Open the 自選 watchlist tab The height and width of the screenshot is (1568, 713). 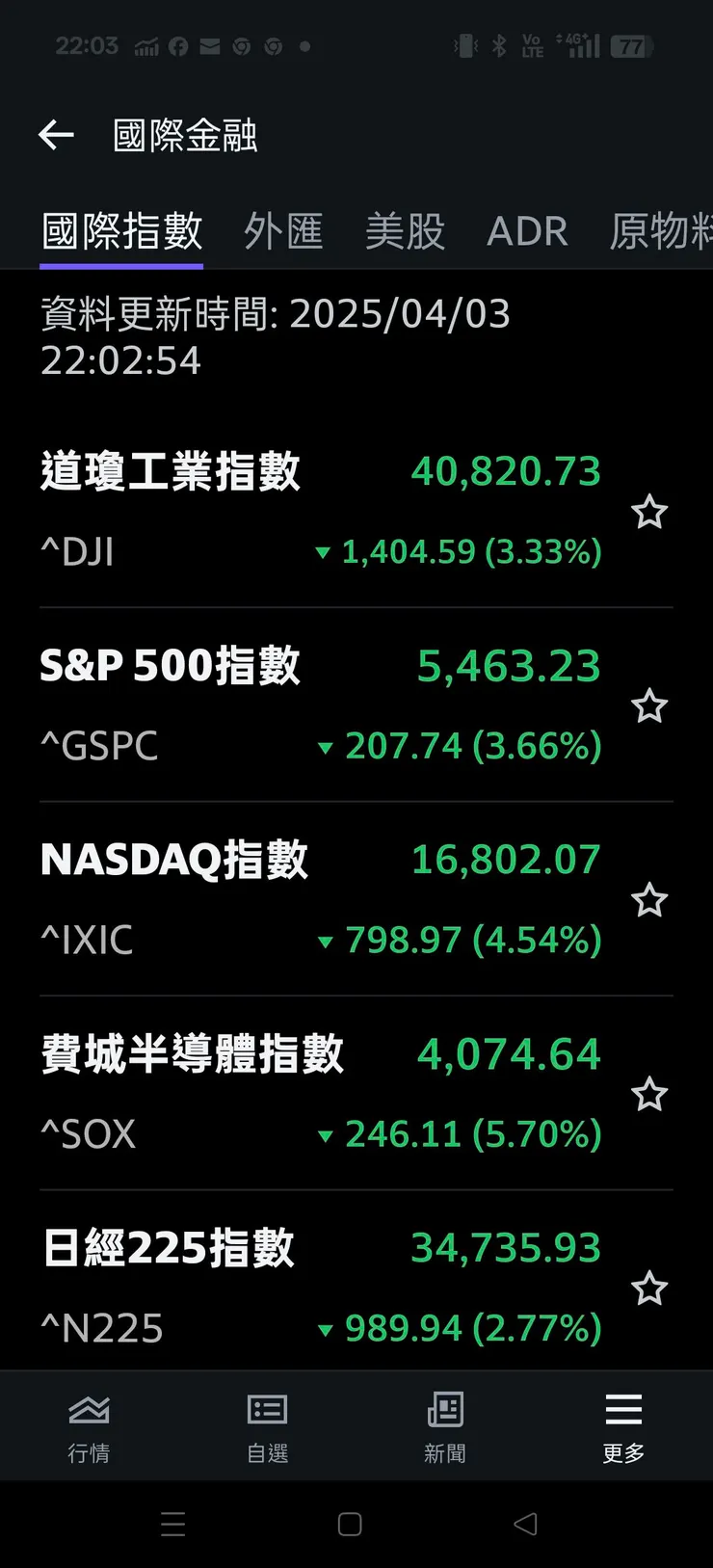click(267, 1427)
